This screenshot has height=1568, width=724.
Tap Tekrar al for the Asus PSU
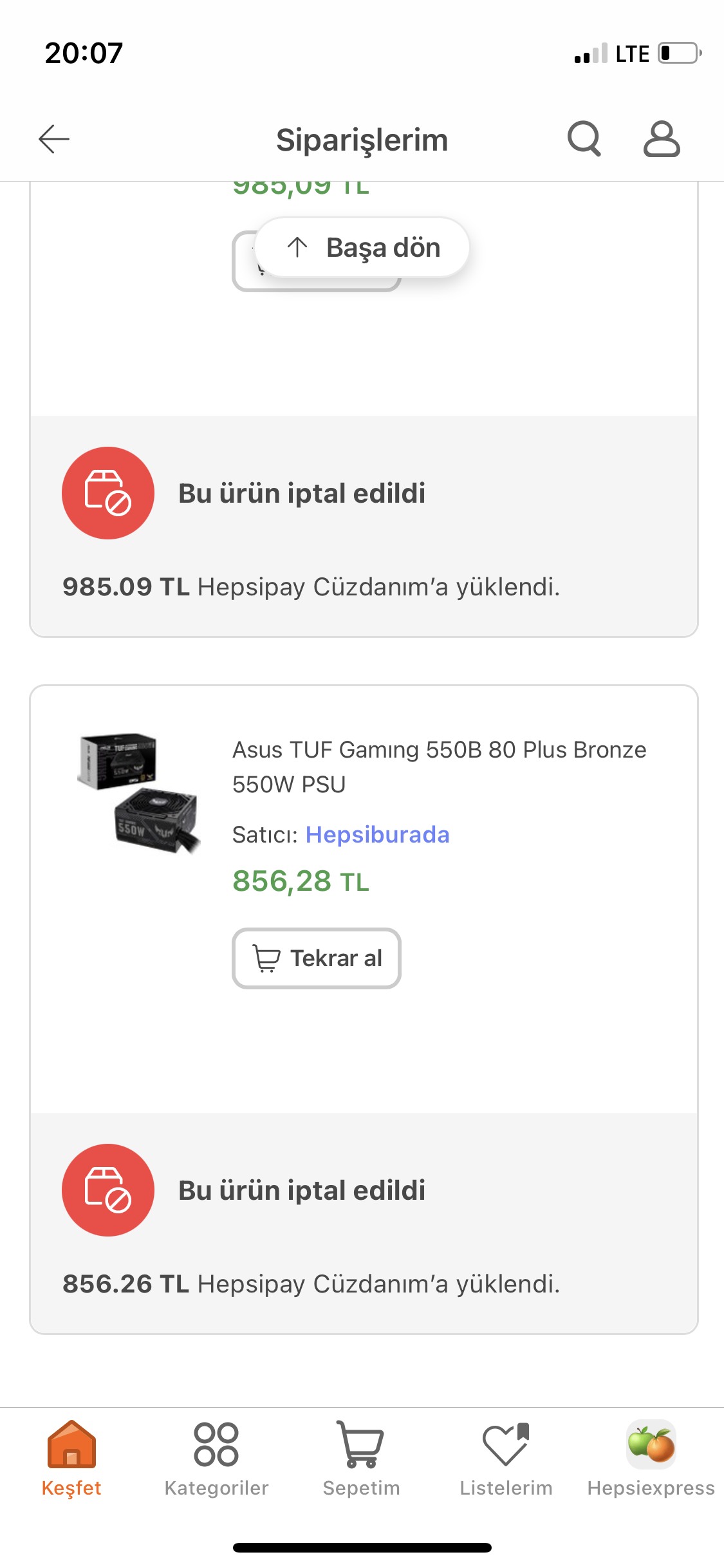317,958
